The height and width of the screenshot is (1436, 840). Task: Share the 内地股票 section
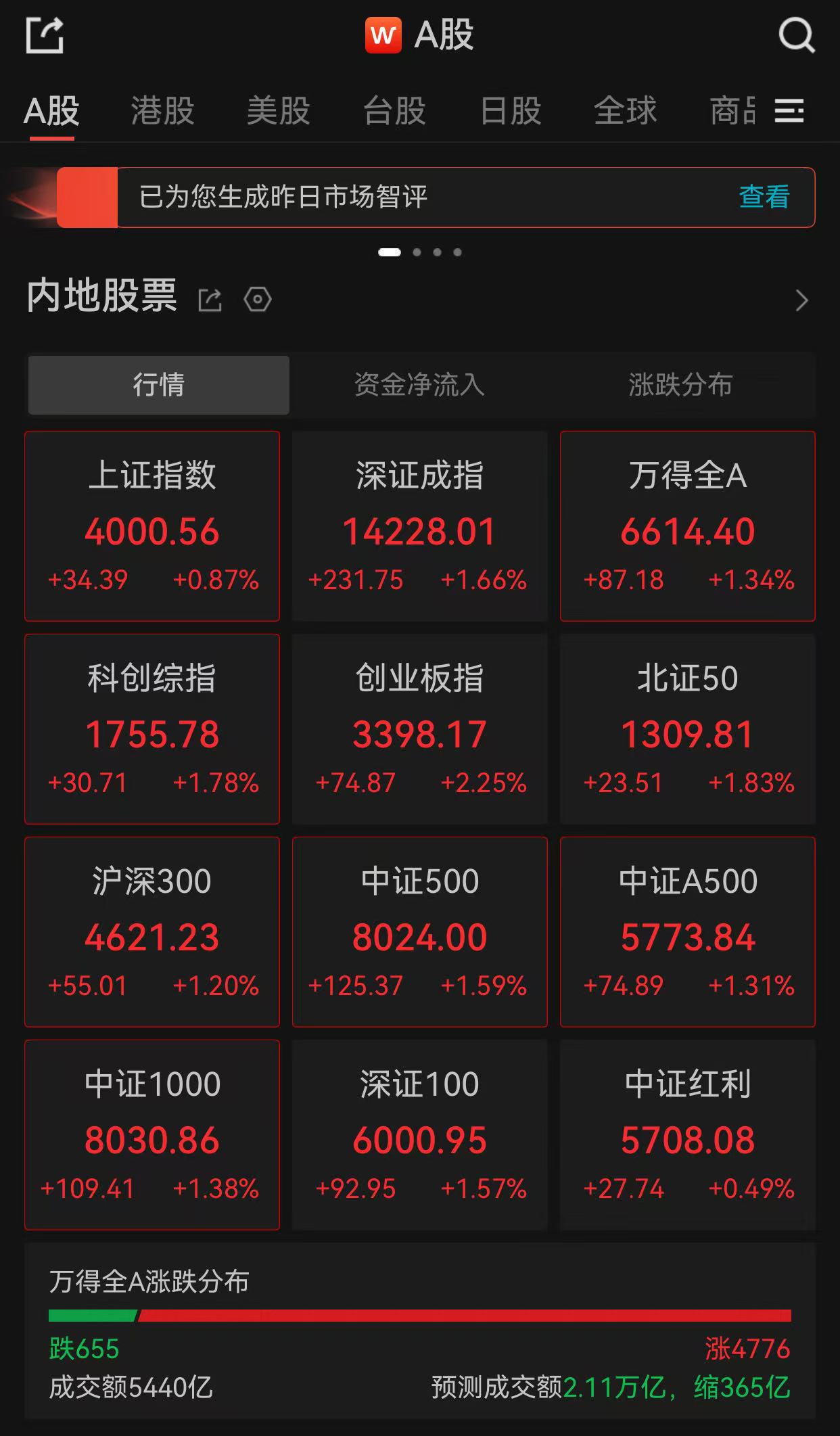point(210,300)
